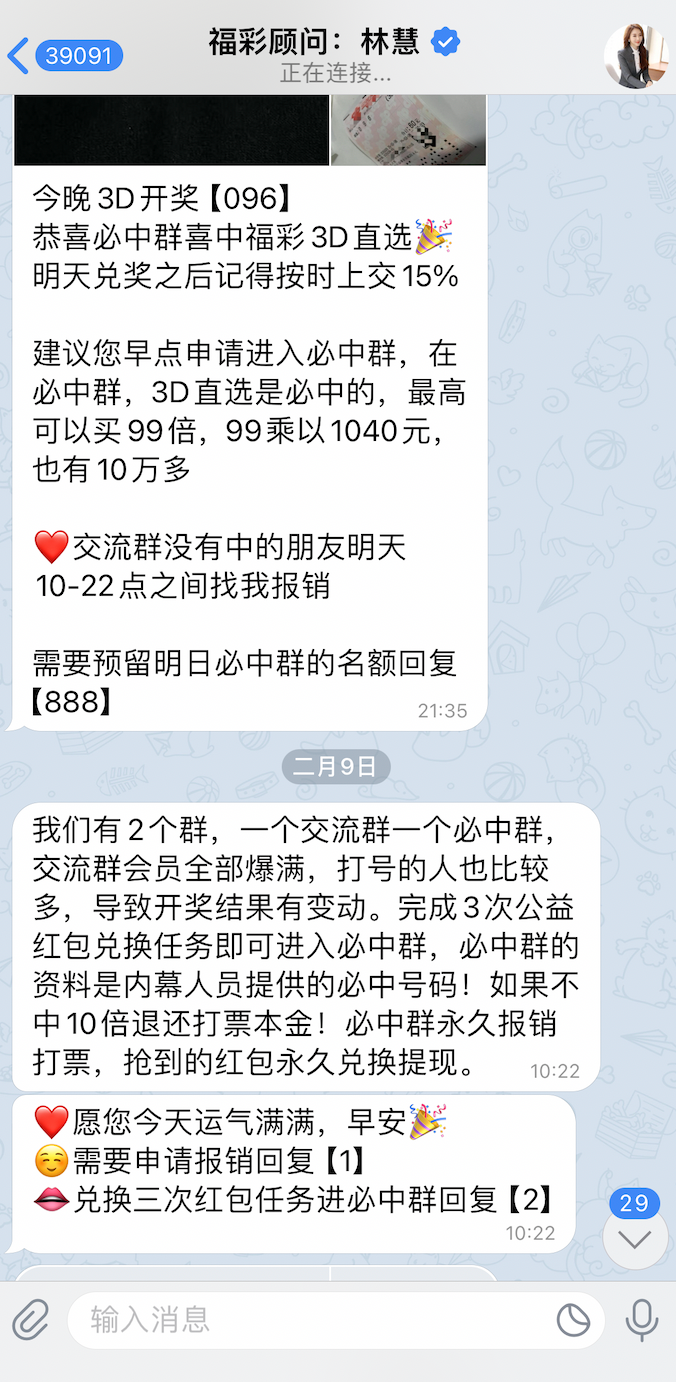Record a voice message
The height and width of the screenshot is (1382, 676).
click(642, 1320)
